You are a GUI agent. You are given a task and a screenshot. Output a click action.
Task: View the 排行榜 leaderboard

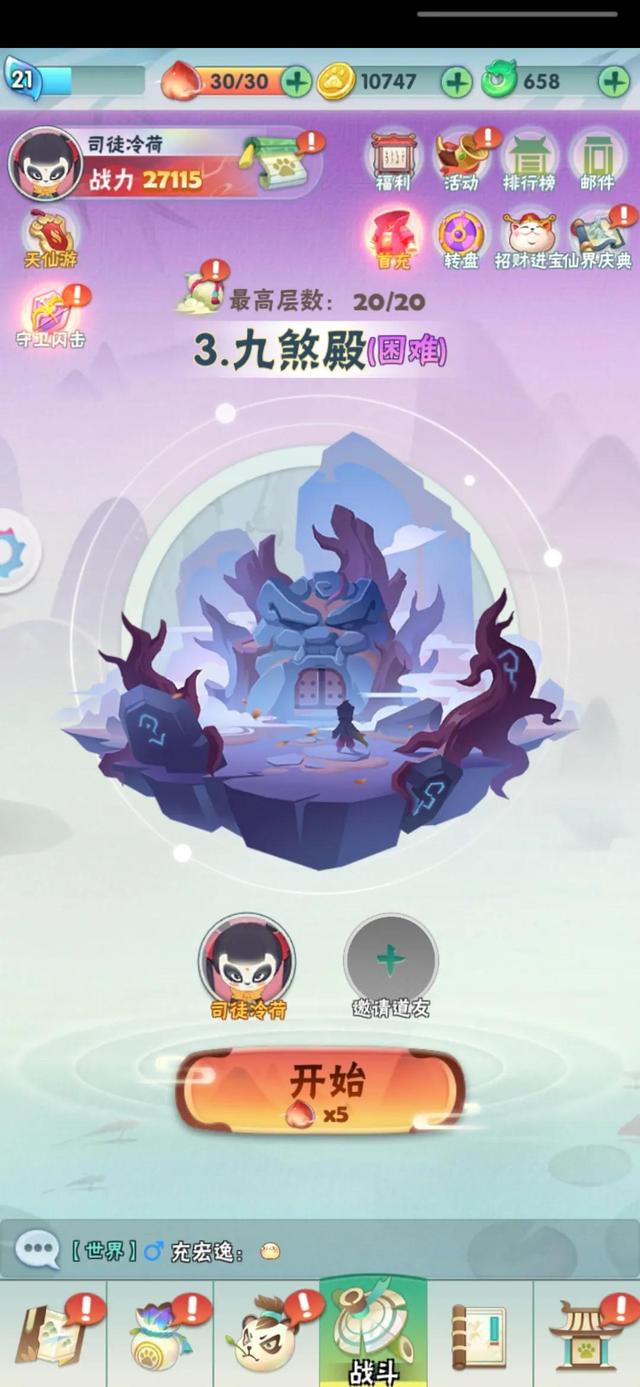530,160
